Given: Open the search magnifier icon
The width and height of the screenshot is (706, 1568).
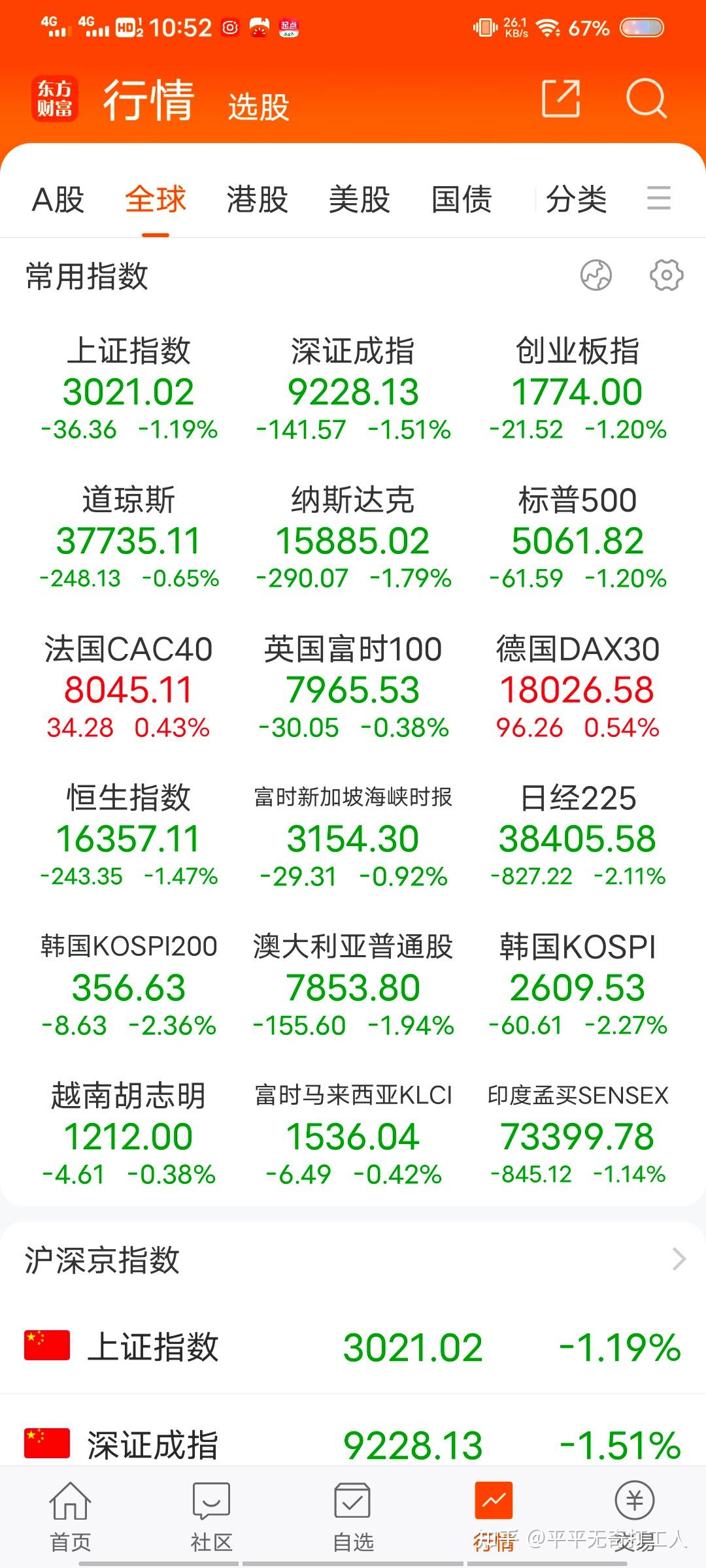Looking at the screenshot, I should point(646,99).
